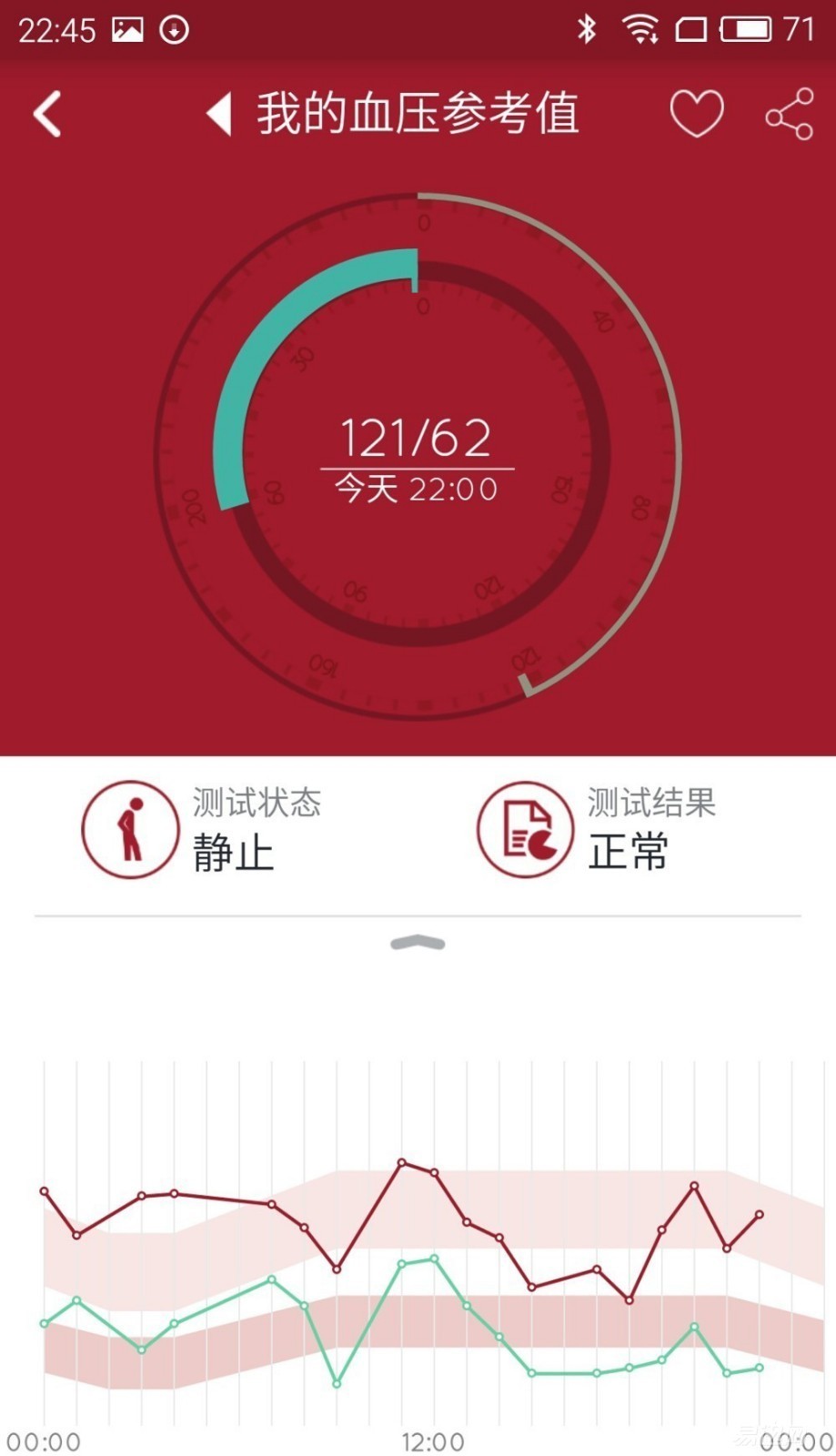
Task: Tap the Bluetooth icon in the status bar
Action: 587,27
